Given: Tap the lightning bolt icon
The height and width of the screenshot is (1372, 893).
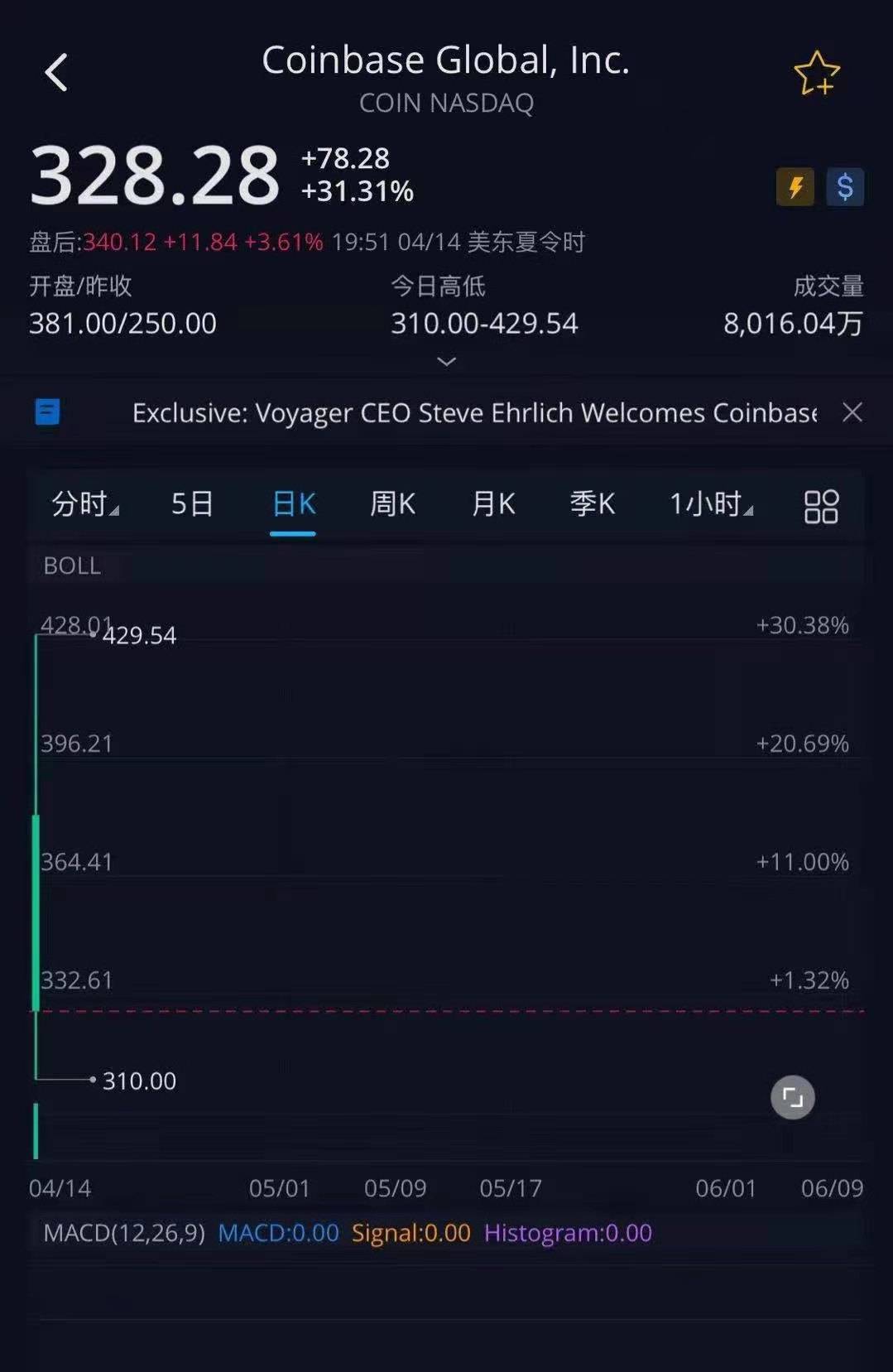Looking at the screenshot, I should (795, 187).
